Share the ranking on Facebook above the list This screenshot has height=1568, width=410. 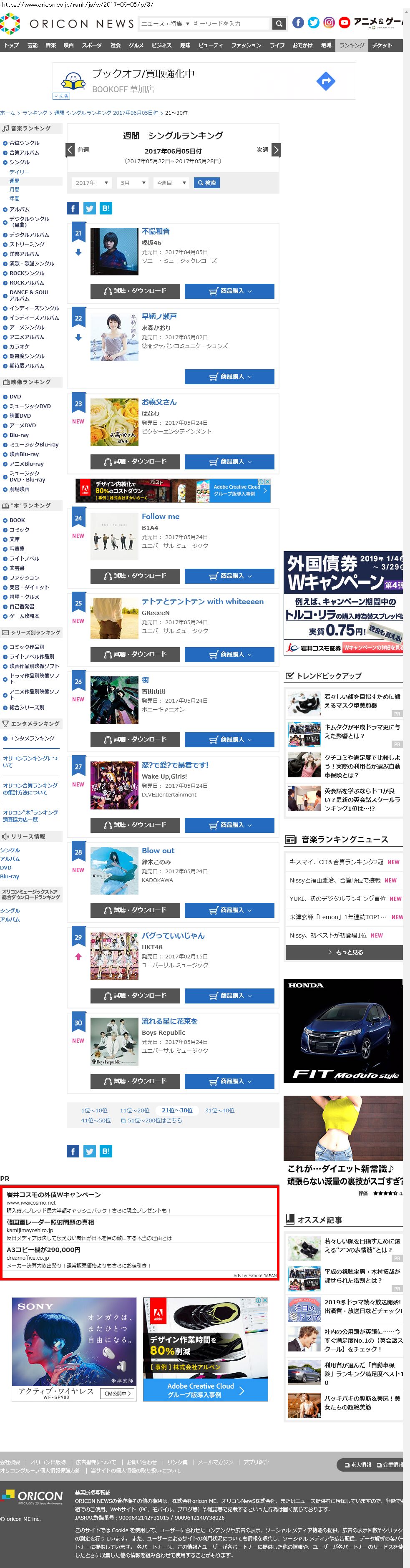tap(73, 208)
